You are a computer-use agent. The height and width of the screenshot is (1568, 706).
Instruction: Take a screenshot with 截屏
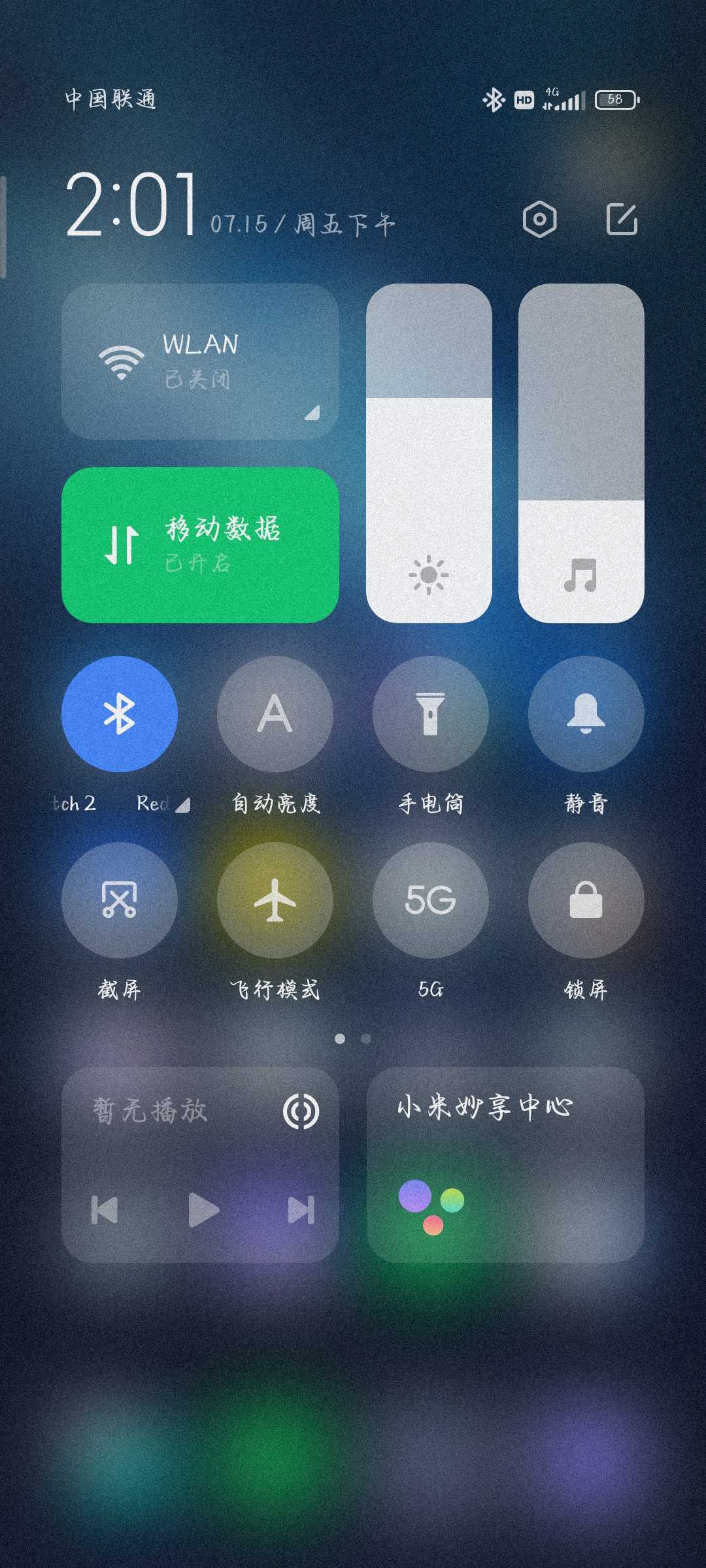click(x=120, y=900)
